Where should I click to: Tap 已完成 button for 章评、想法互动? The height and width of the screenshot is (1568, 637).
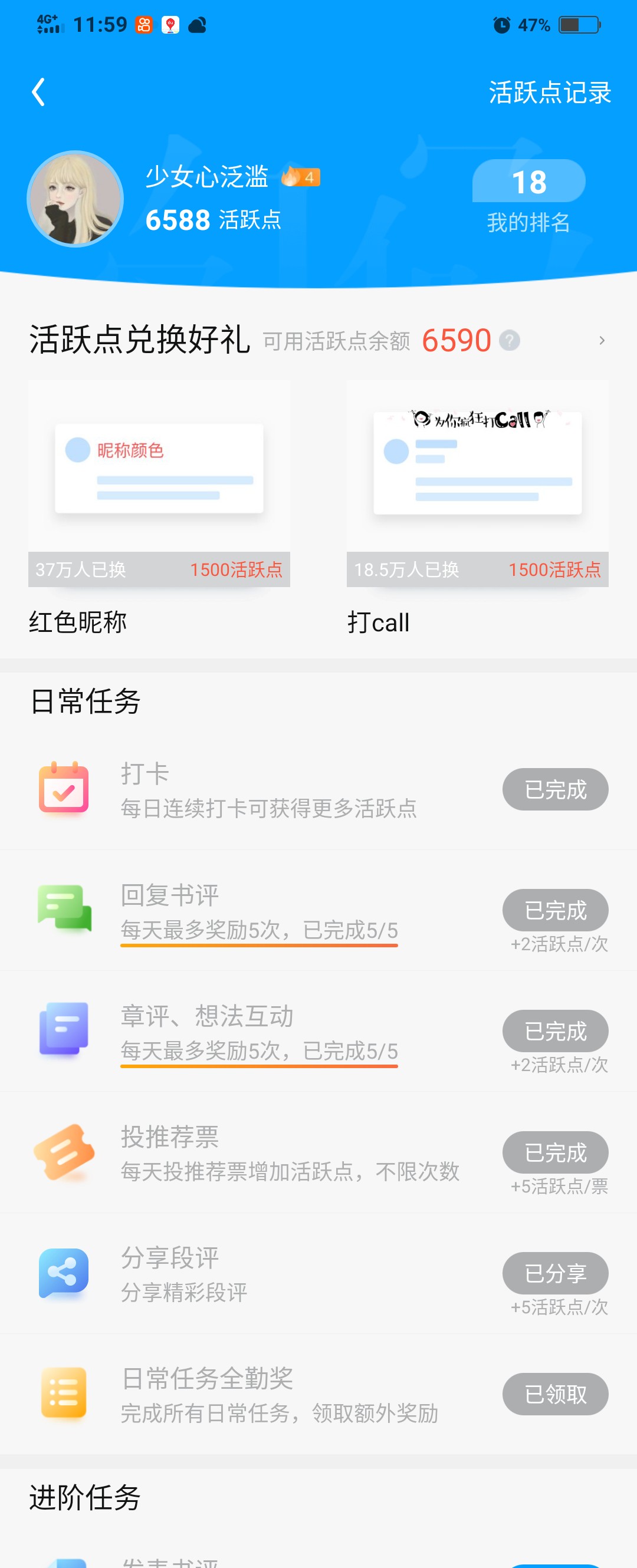(x=555, y=1030)
